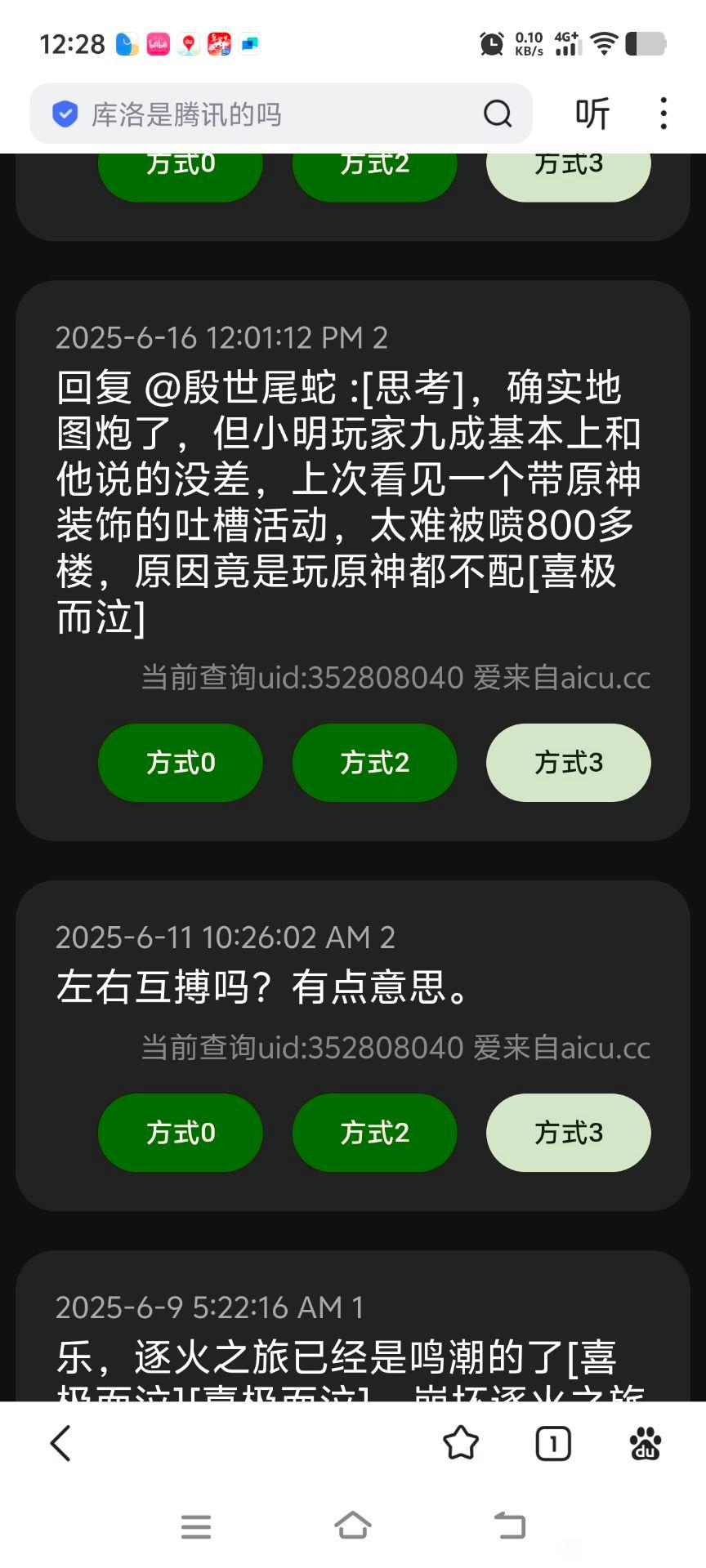The height and width of the screenshot is (1568, 706).
Task: Select 方式0 under the 殷世尾蛇 reply
Action: click(x=181, y=763)
